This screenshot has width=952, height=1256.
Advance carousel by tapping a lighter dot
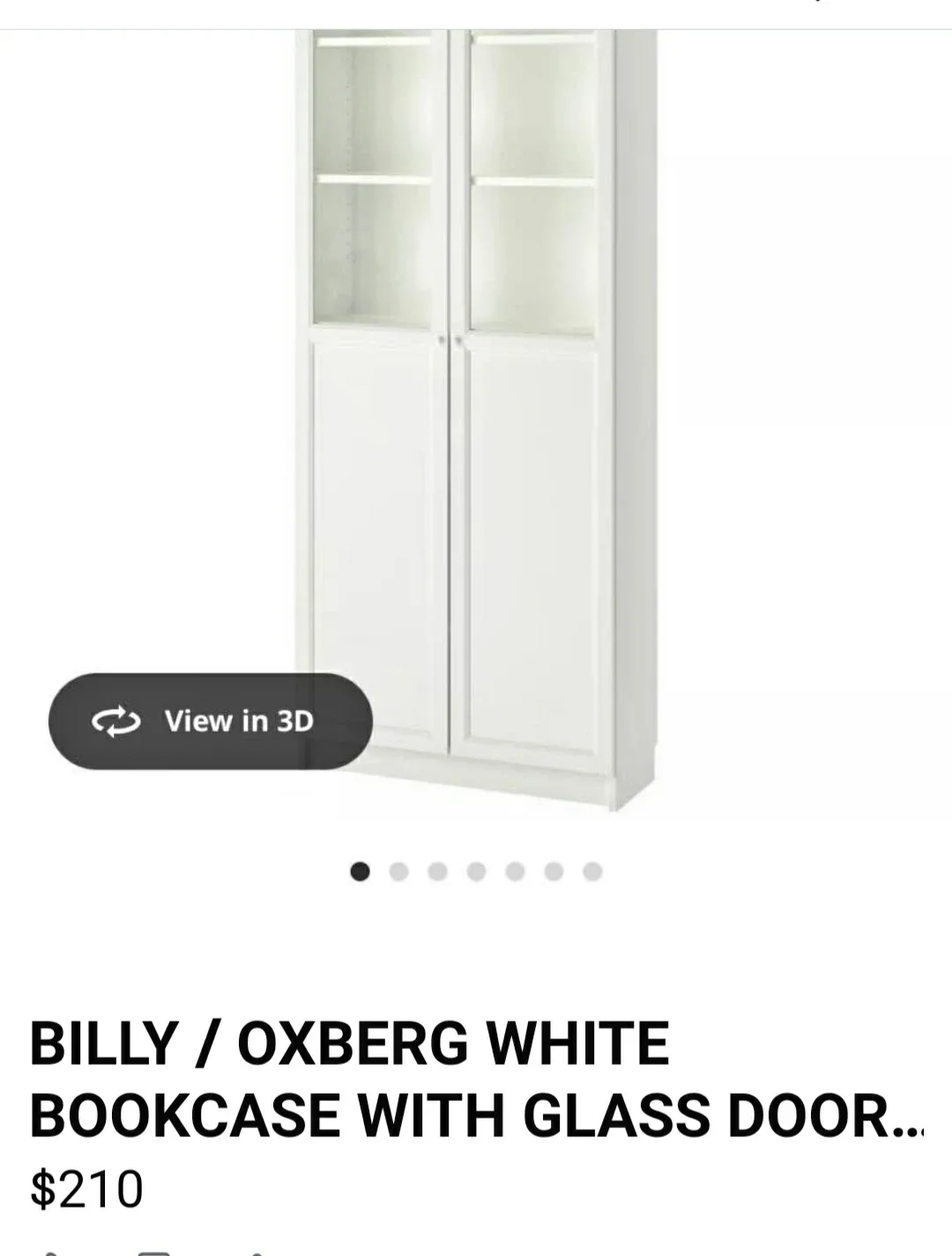[x=398, y=872]
